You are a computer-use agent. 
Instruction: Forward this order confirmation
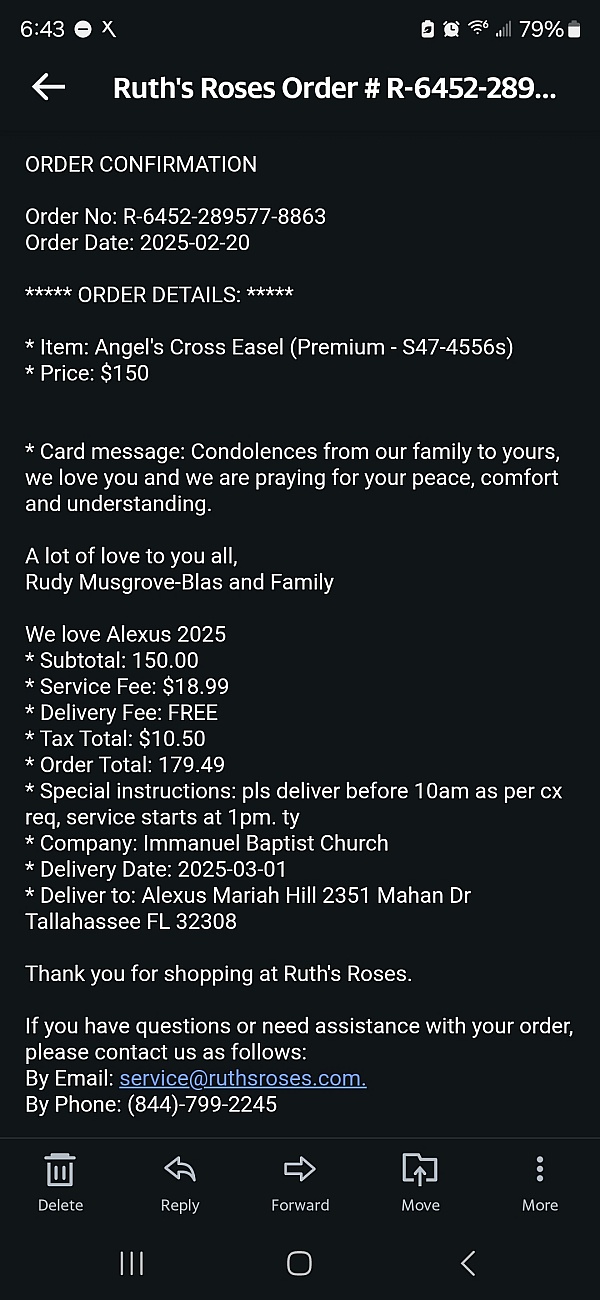point(300,1182)
